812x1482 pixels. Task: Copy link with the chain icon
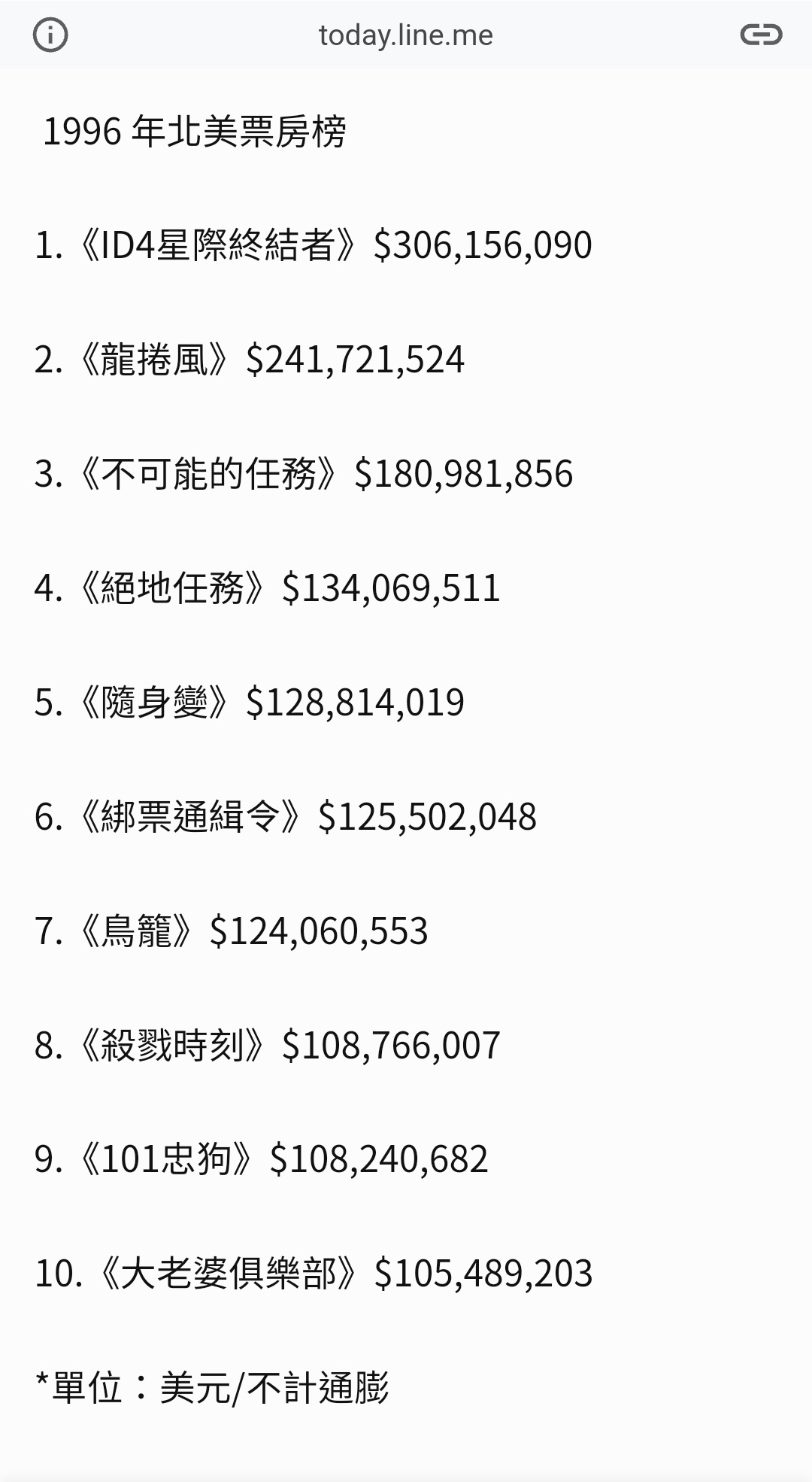click(x=761, y=35)
